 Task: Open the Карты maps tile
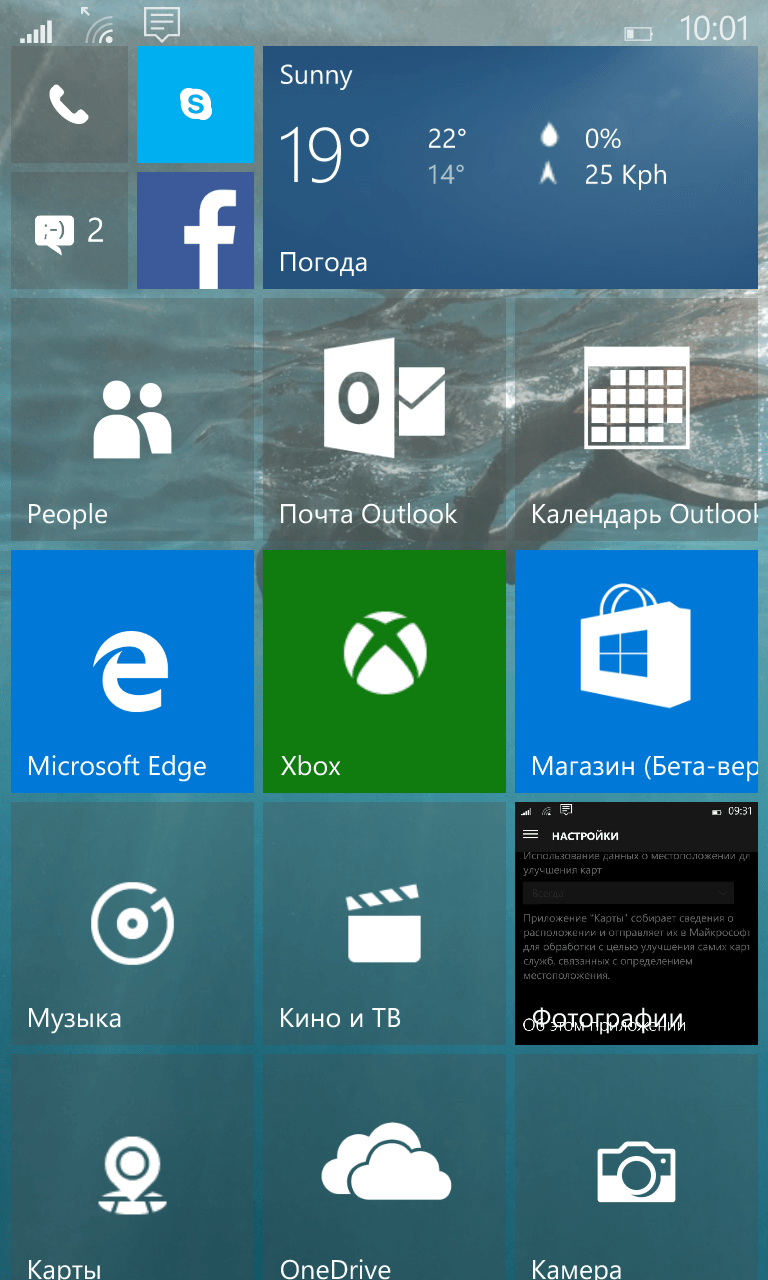pyautogui.click(x=132, y=1167)
